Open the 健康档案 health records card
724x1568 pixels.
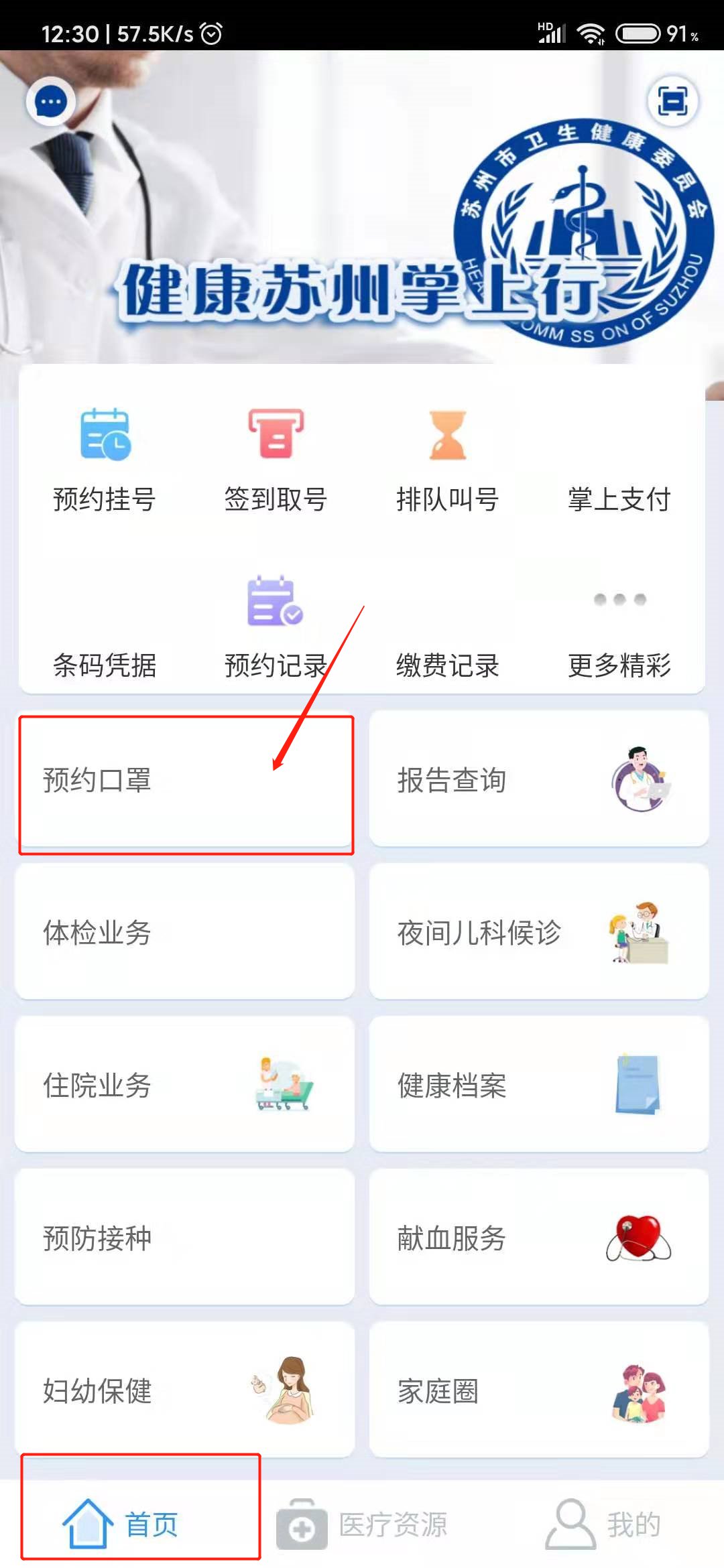pyautogui.click(x=538, y=1085)
